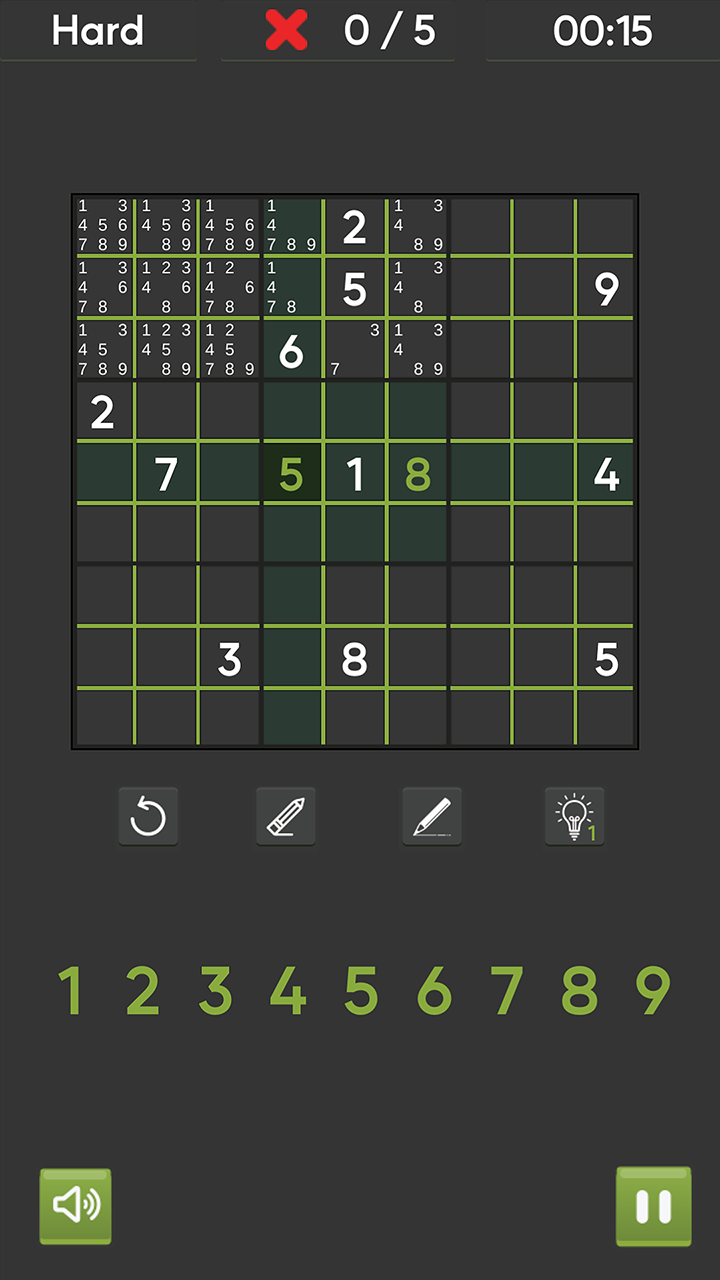
Task: Select the cell containing the large 3
Action: (x=229, y=659)
